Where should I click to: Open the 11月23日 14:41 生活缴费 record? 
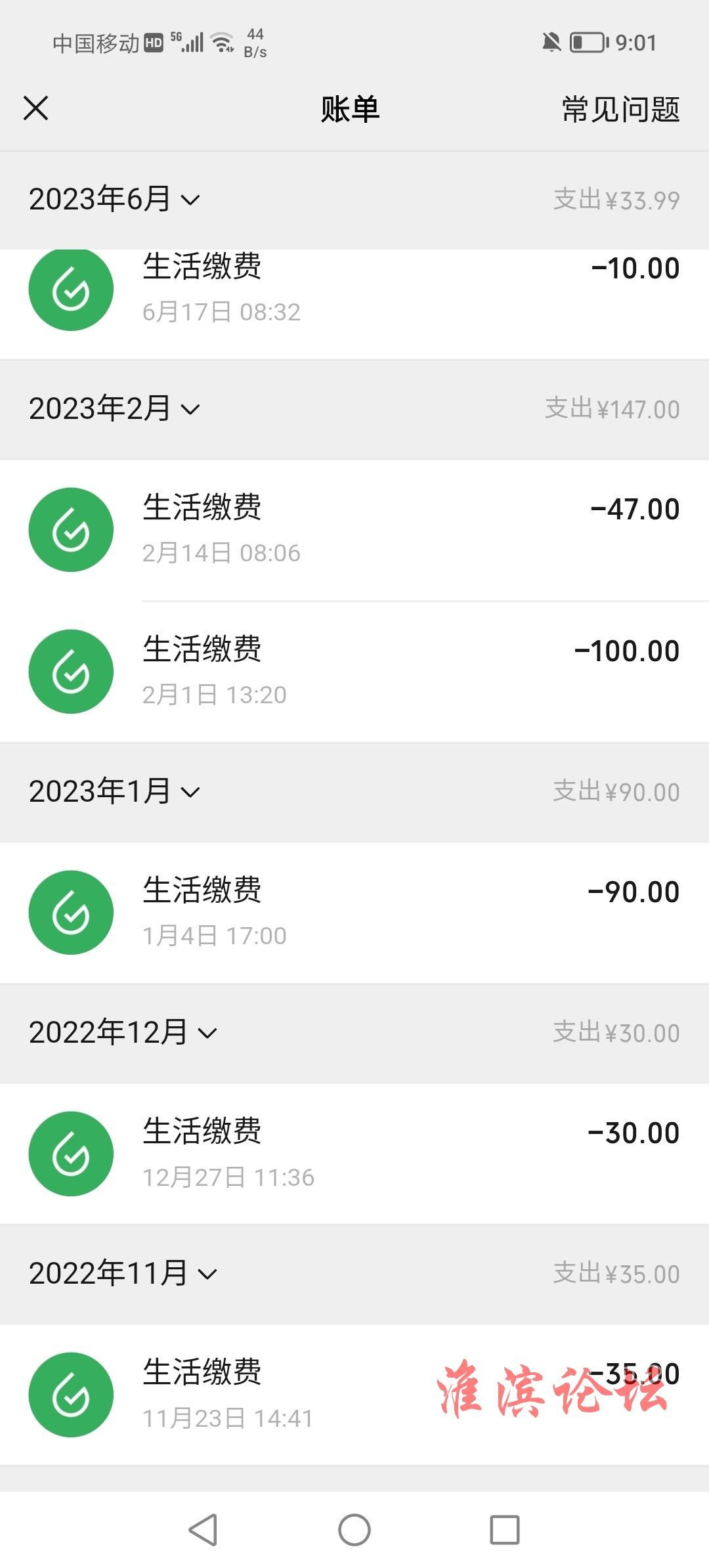point(354,1395)
